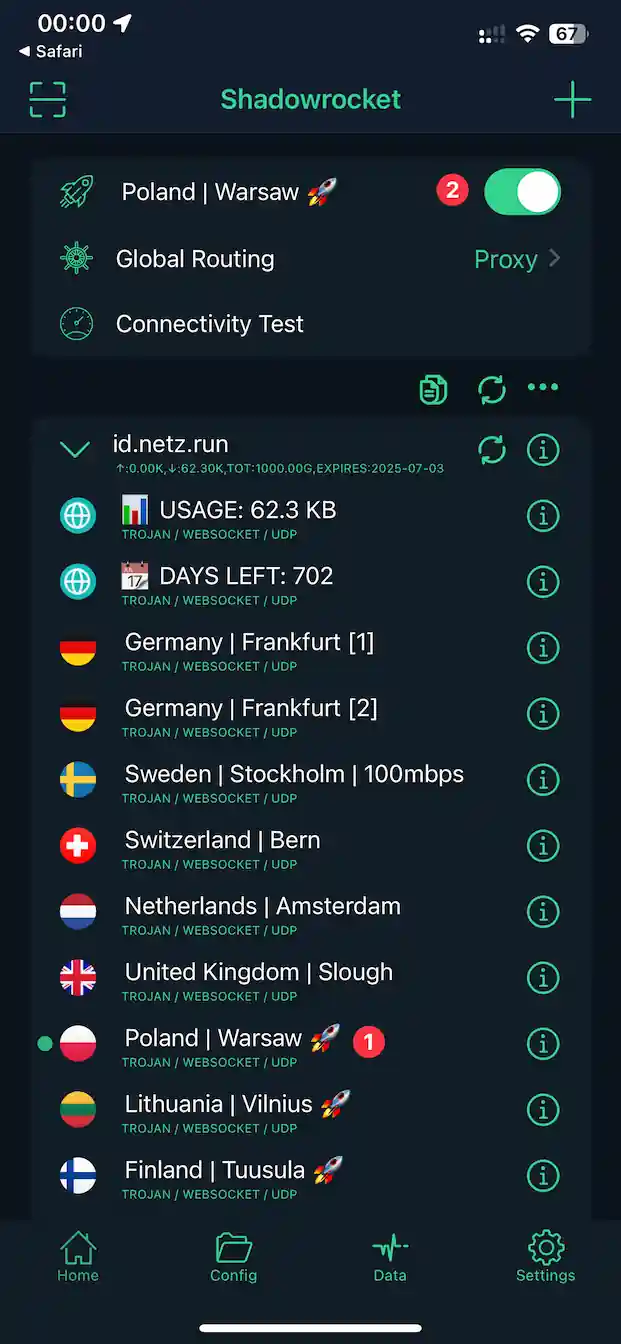Tap the copy document icon
Image resolution: width=621 pixels, height=1344 pixels.
[x=433, y=389]
